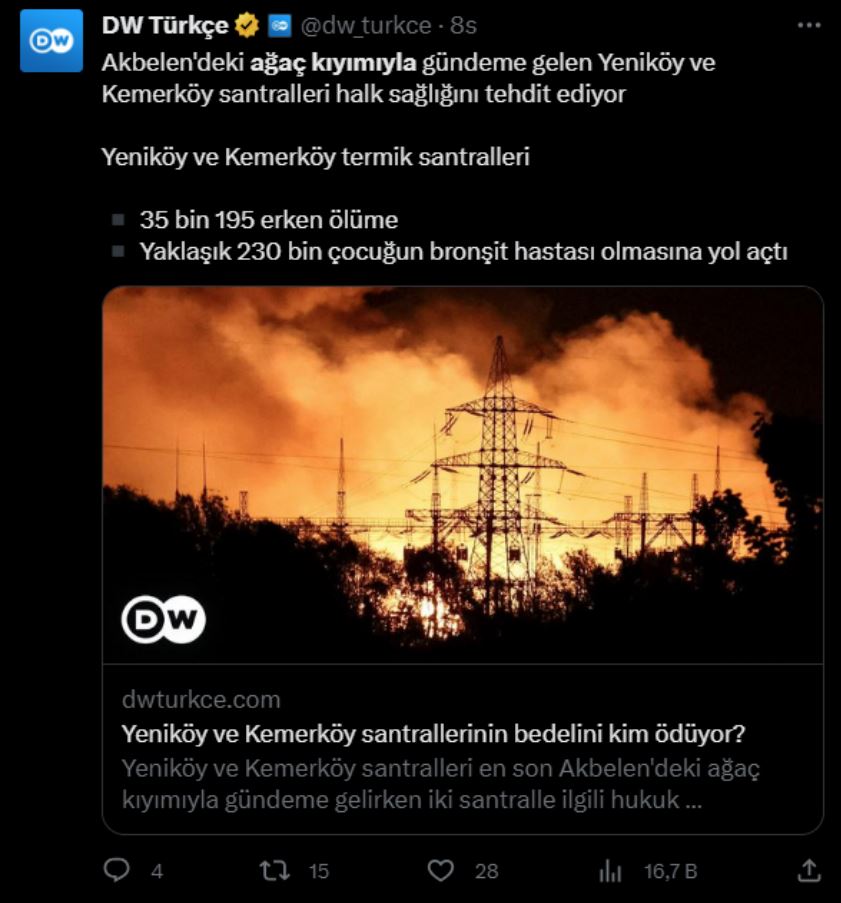Open the Yeniköy ve Kemerköy article card
841x903 pixels.
click(x=462, y=475)
